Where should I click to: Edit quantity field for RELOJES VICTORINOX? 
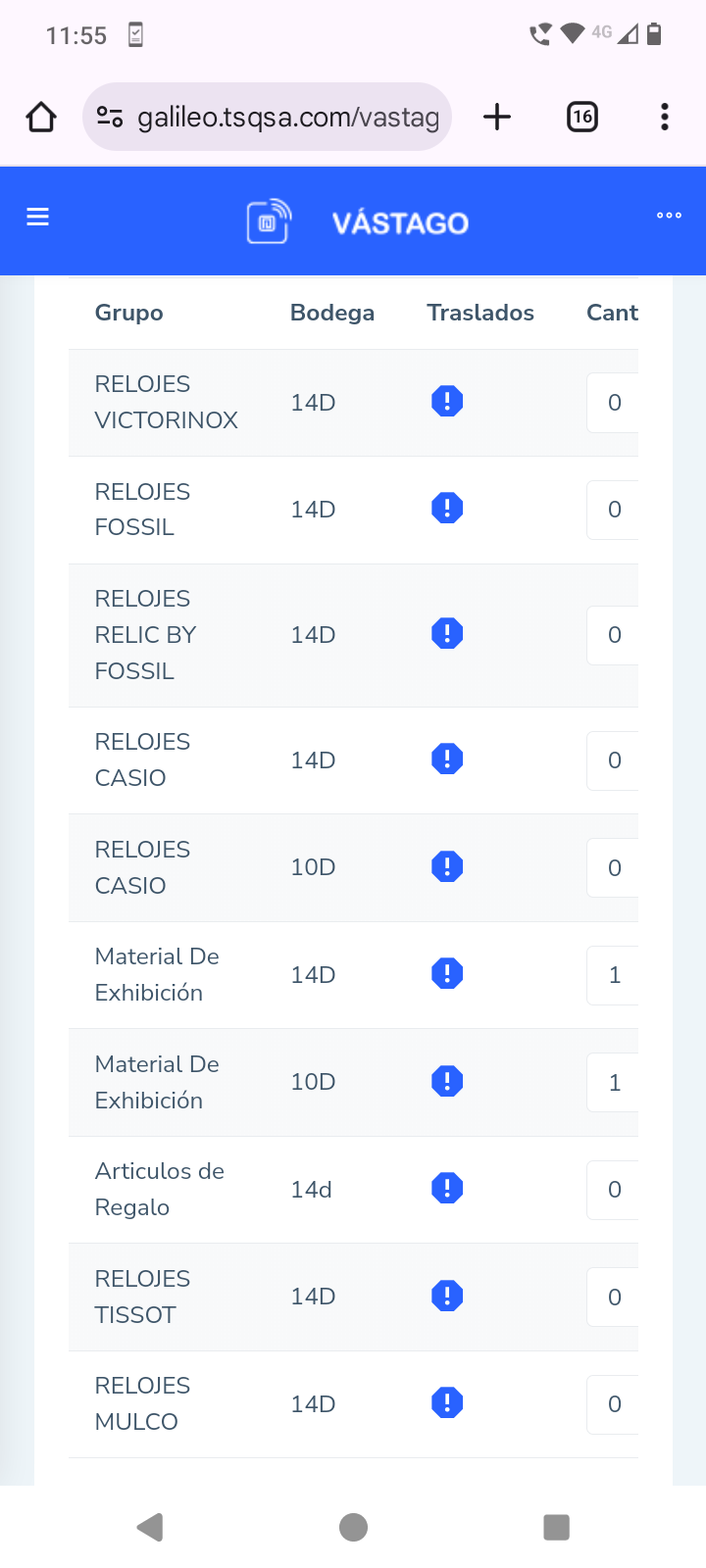pyautogui.click(x=613, y=403)
